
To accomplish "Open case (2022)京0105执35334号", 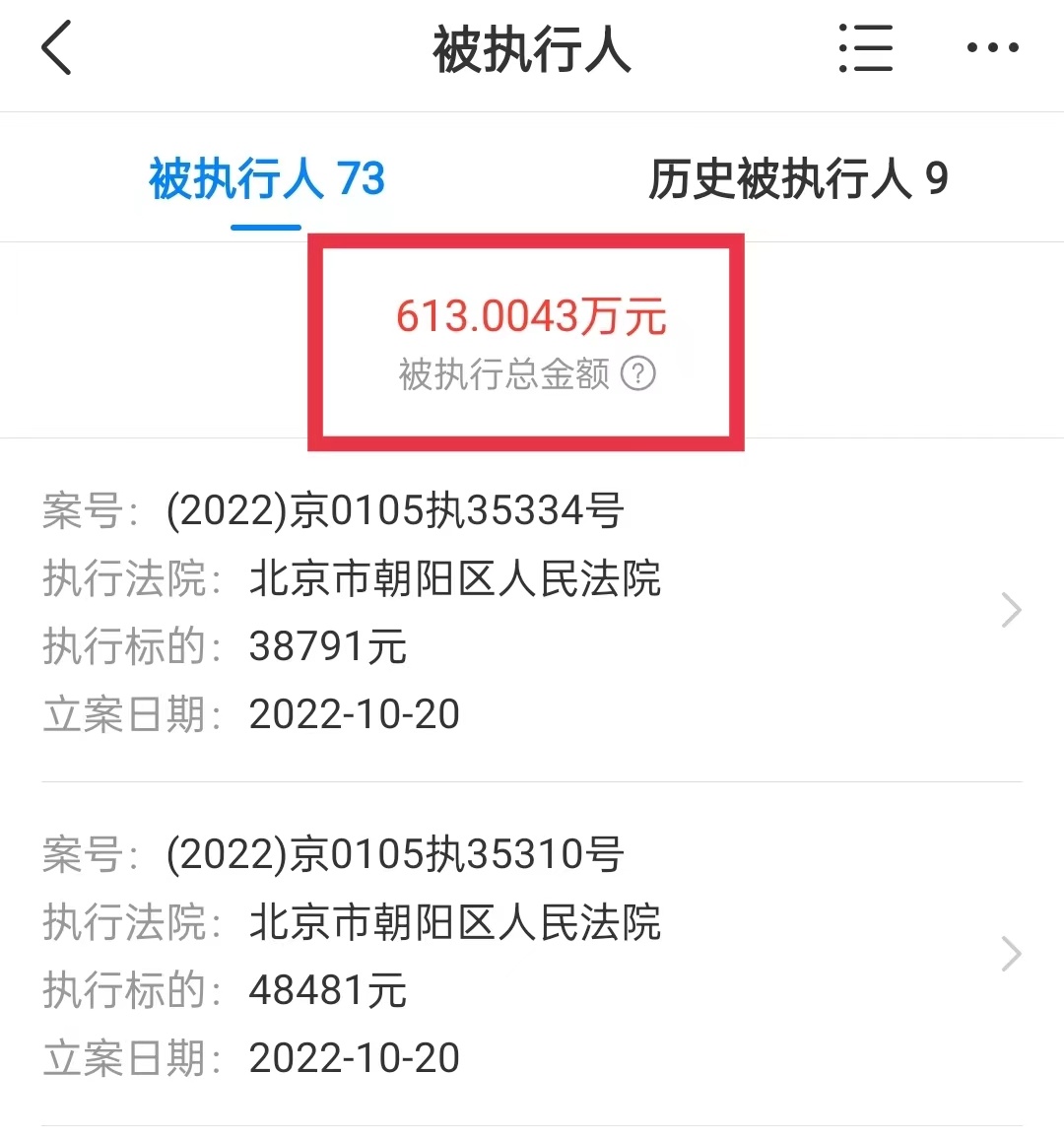I will [532, 611].
